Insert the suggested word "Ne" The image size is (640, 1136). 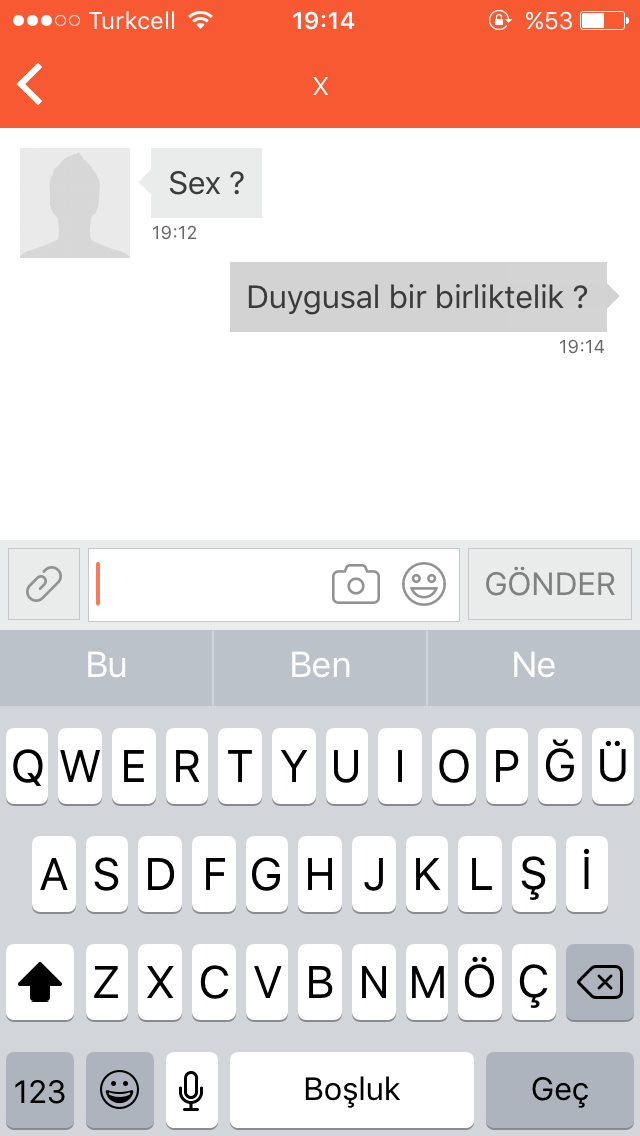(x=533, y=666)
